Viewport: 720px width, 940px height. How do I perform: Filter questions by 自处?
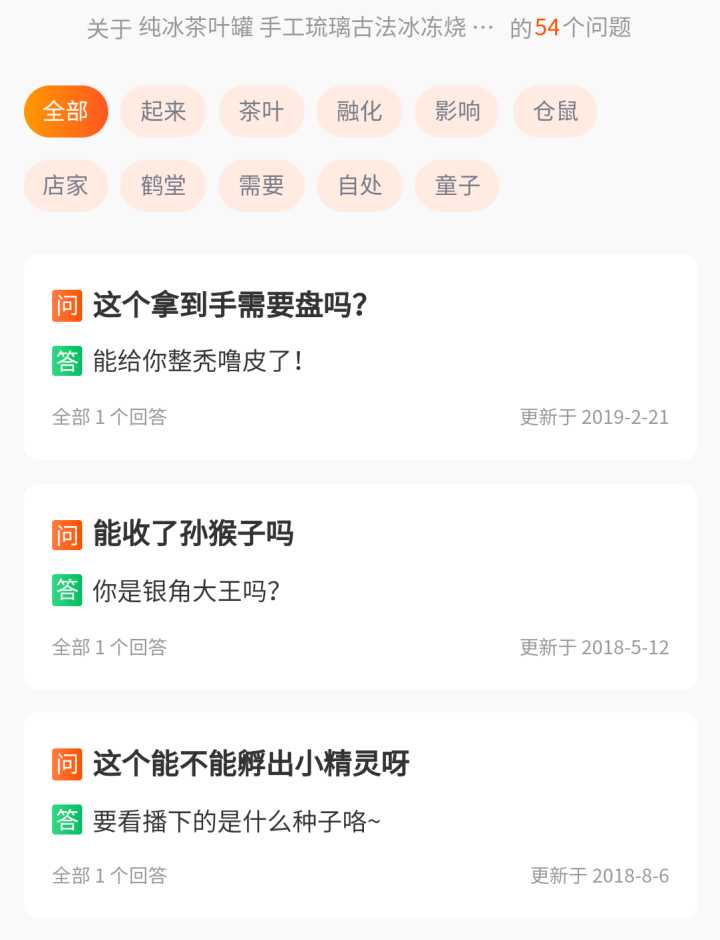coord(359,186)
